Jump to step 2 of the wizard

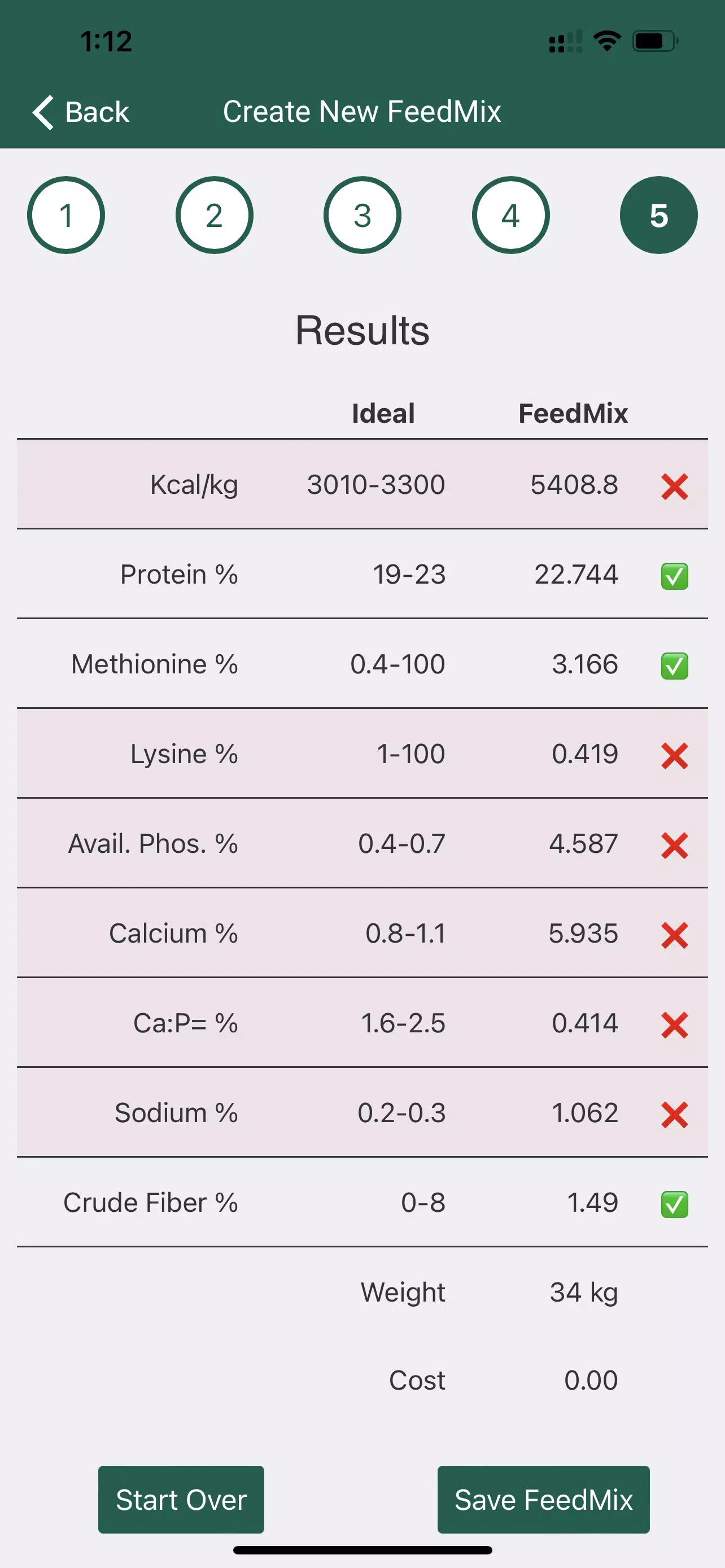pos(214,215)
